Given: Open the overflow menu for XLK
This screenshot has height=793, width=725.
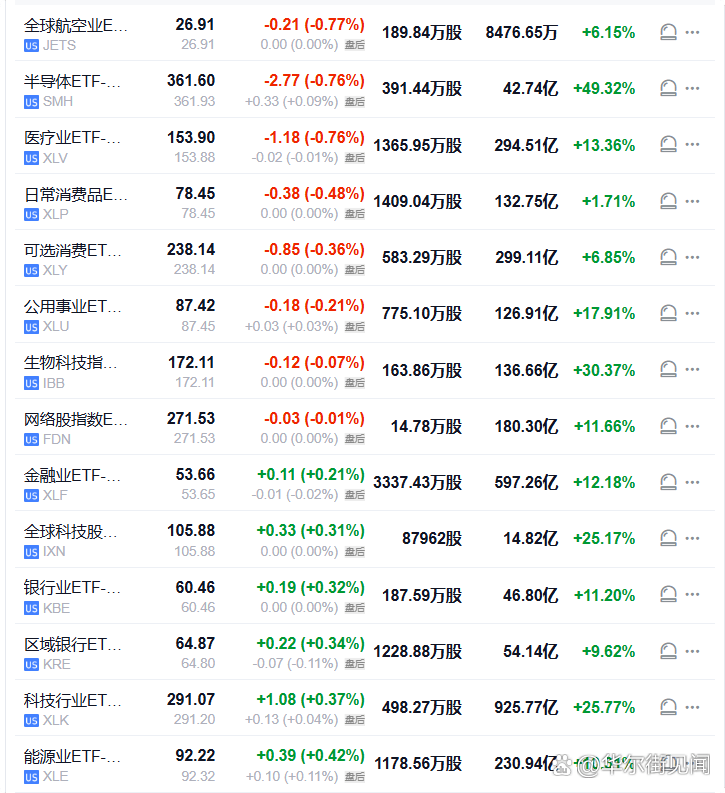Looking at the screenshot, I should pyautogui.click(x=693, y=708).
